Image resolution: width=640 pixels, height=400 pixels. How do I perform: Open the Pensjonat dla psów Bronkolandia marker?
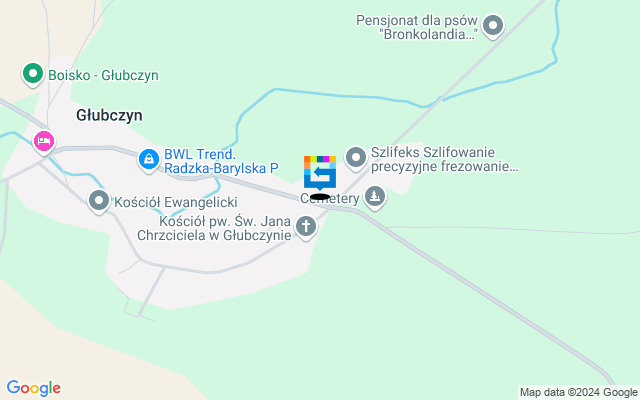click(492, 25)
